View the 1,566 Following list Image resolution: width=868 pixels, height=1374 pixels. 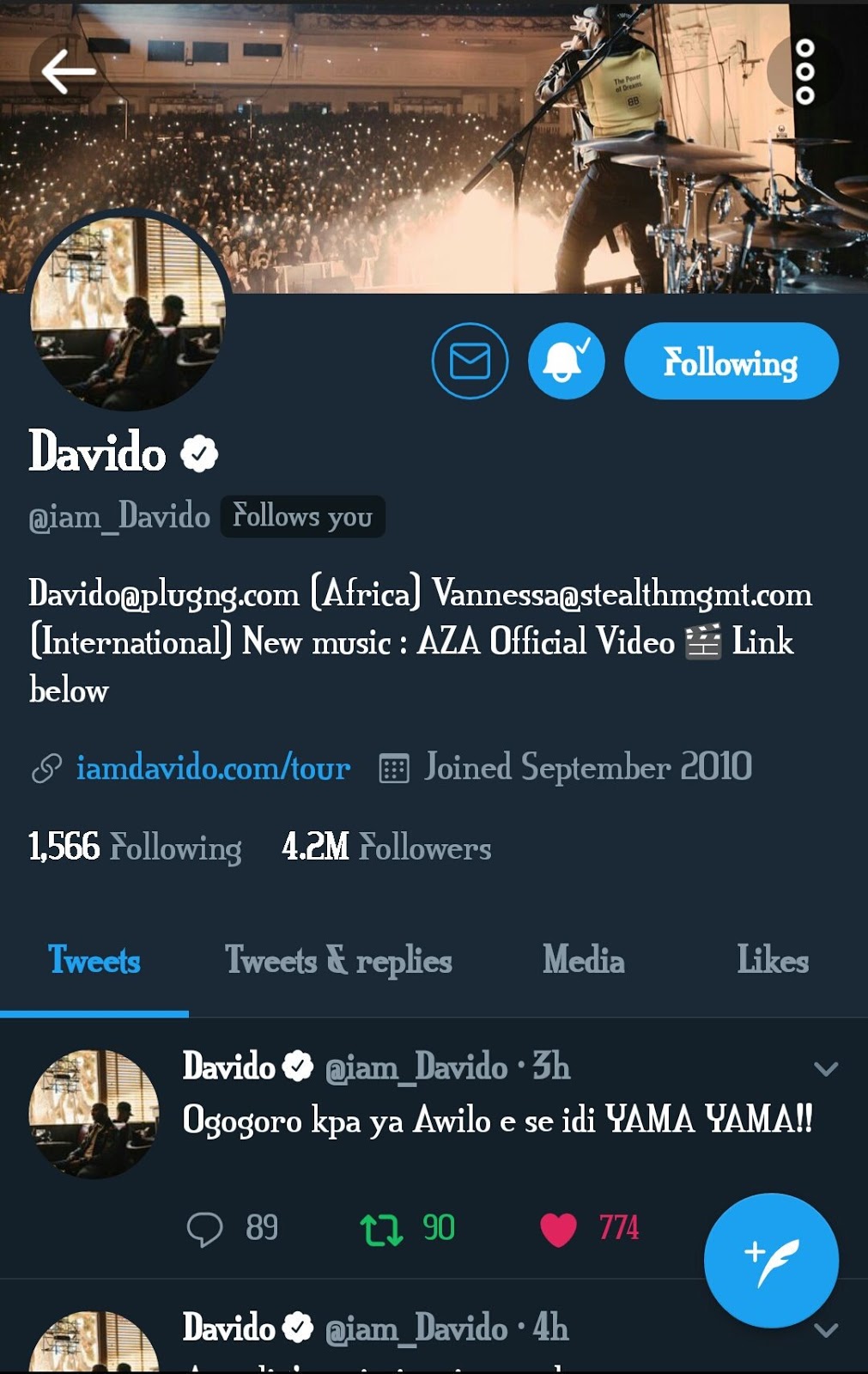click(135, 848)
